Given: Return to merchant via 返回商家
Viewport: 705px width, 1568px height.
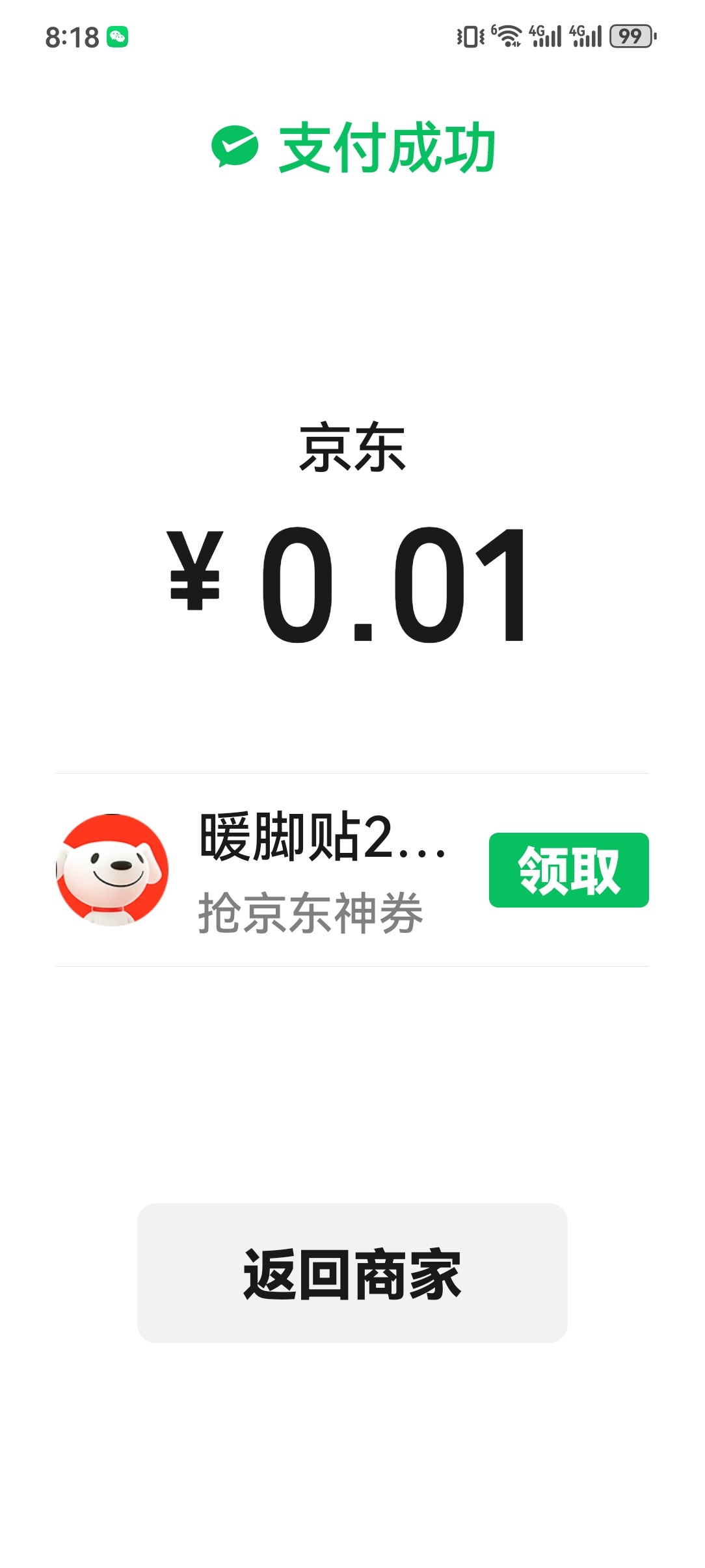Looking at the screenshot, I should pyautogui.click(x=352, y=1273).
